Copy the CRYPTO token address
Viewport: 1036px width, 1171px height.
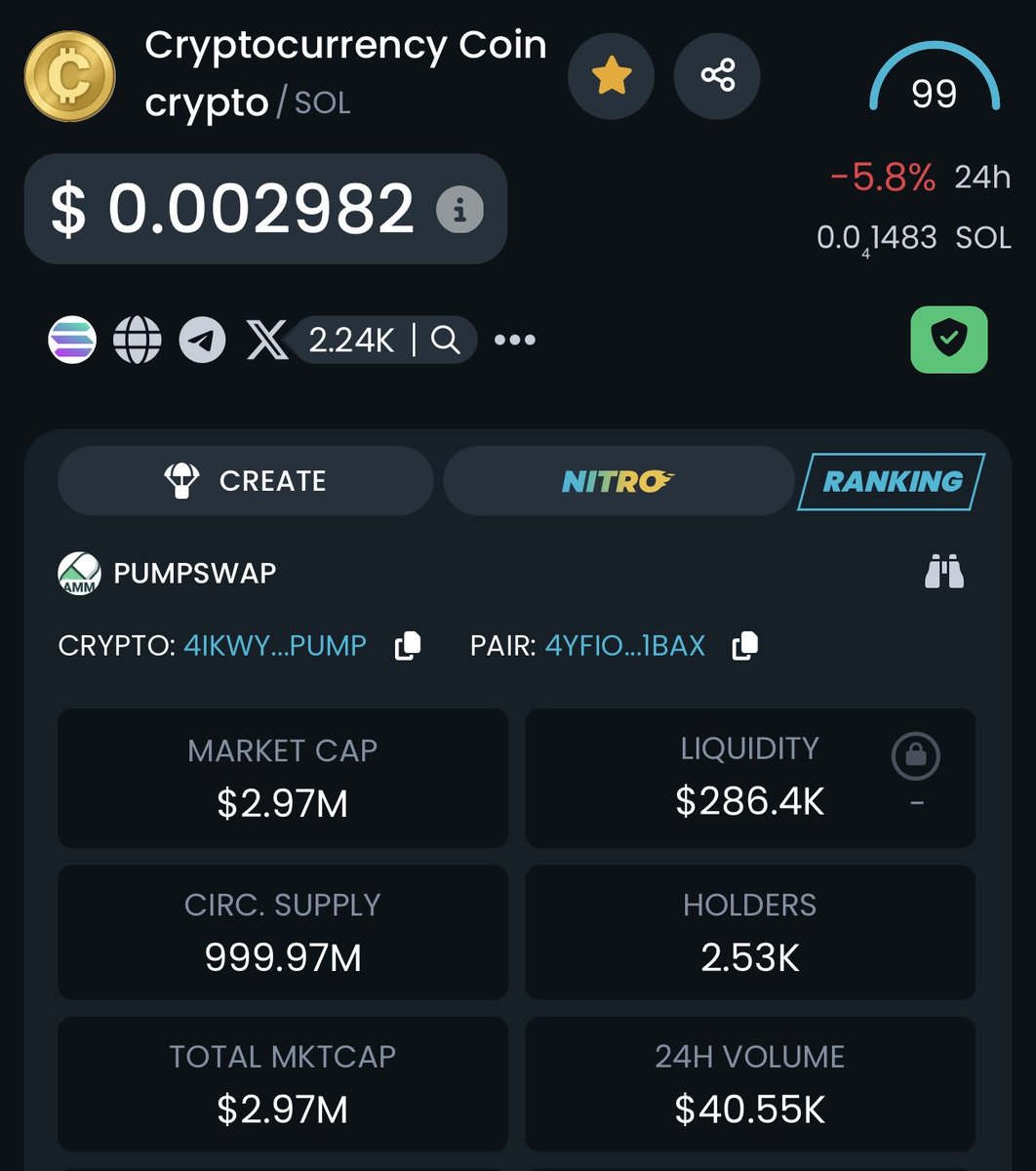point(407,646)
